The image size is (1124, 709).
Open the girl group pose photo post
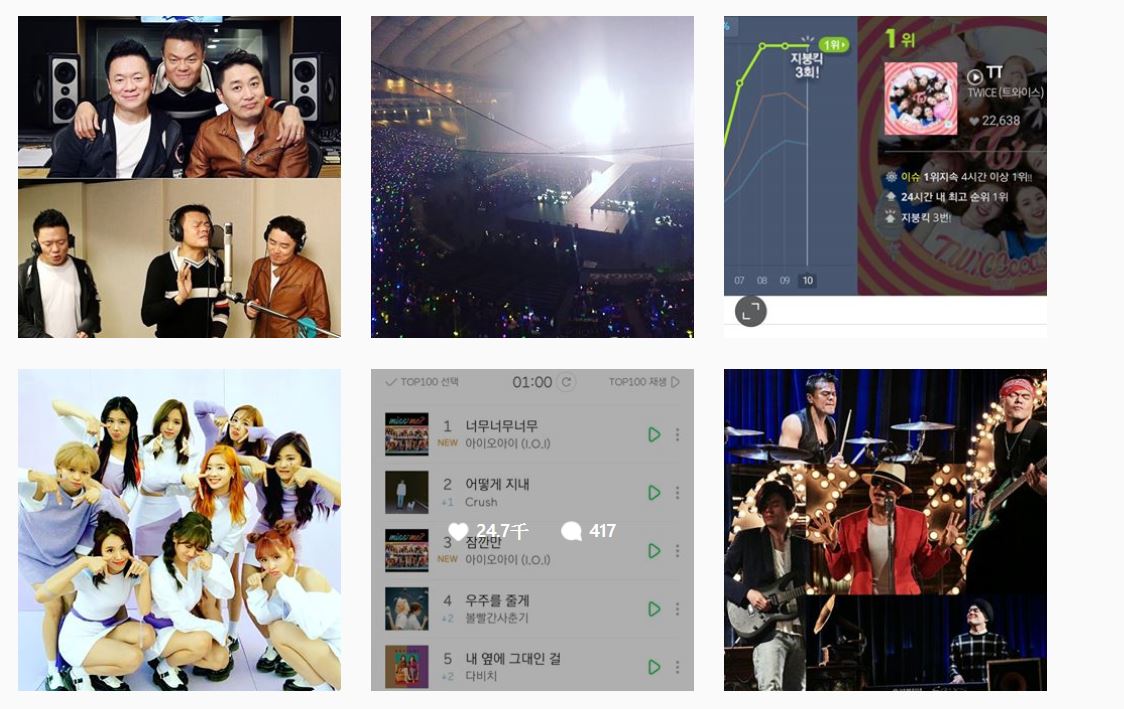[x=179, y=530]
